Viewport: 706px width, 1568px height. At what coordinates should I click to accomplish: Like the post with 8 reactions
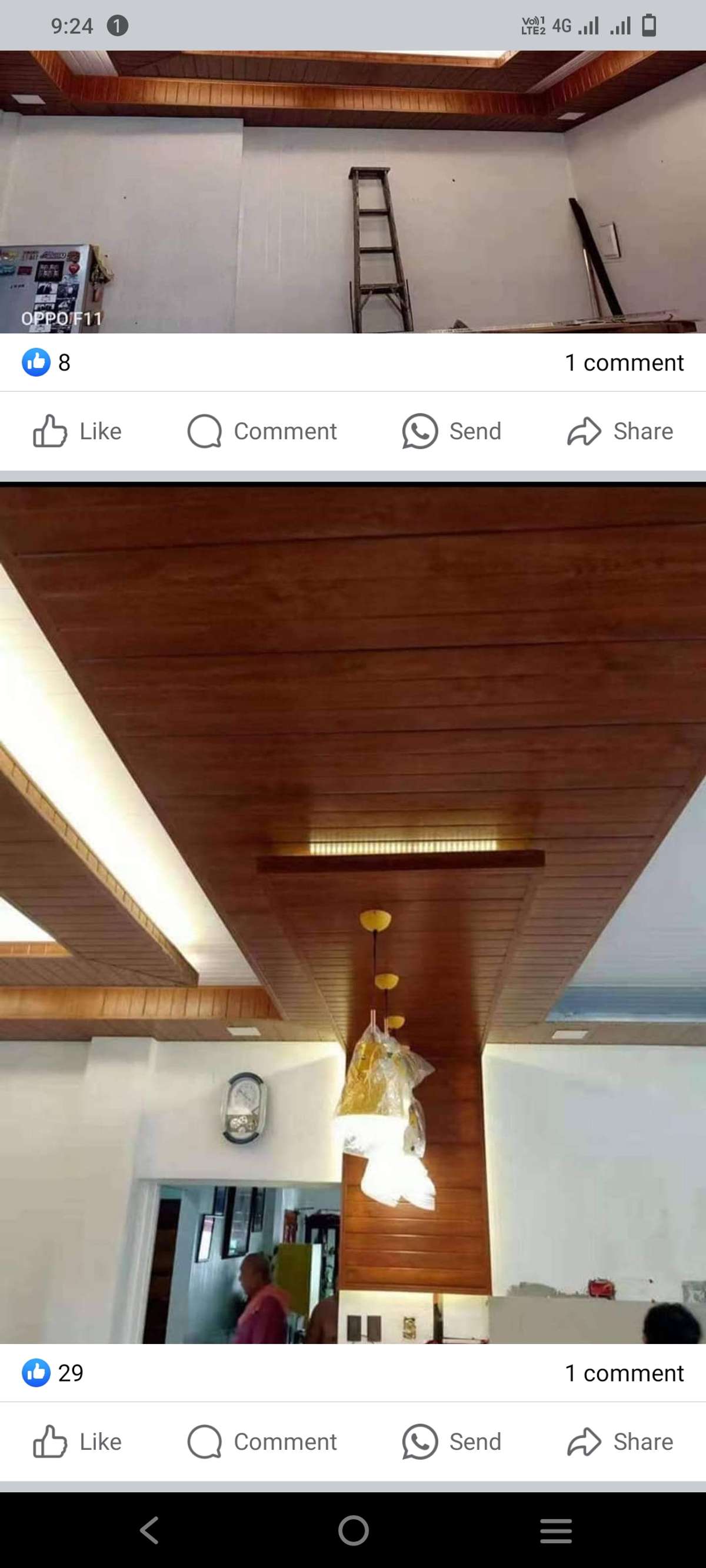pyautogui.click(x=77, y=431)
